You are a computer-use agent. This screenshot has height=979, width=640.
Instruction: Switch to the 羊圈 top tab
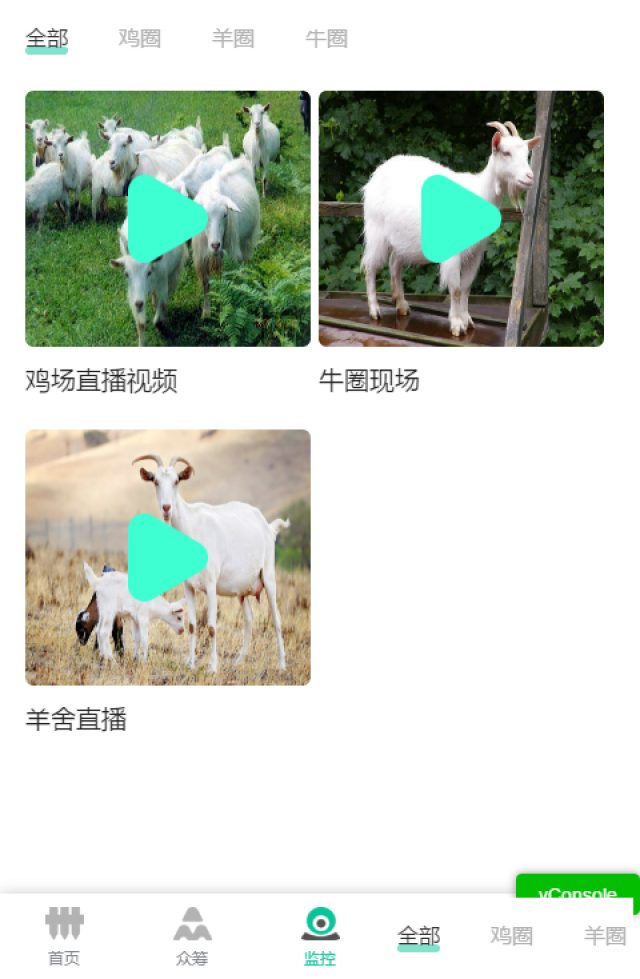(x=233, y=39)
